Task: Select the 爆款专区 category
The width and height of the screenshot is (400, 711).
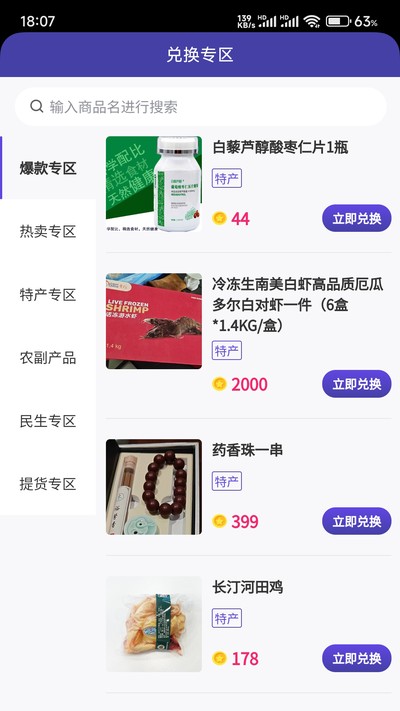Action: coord(48,168)
